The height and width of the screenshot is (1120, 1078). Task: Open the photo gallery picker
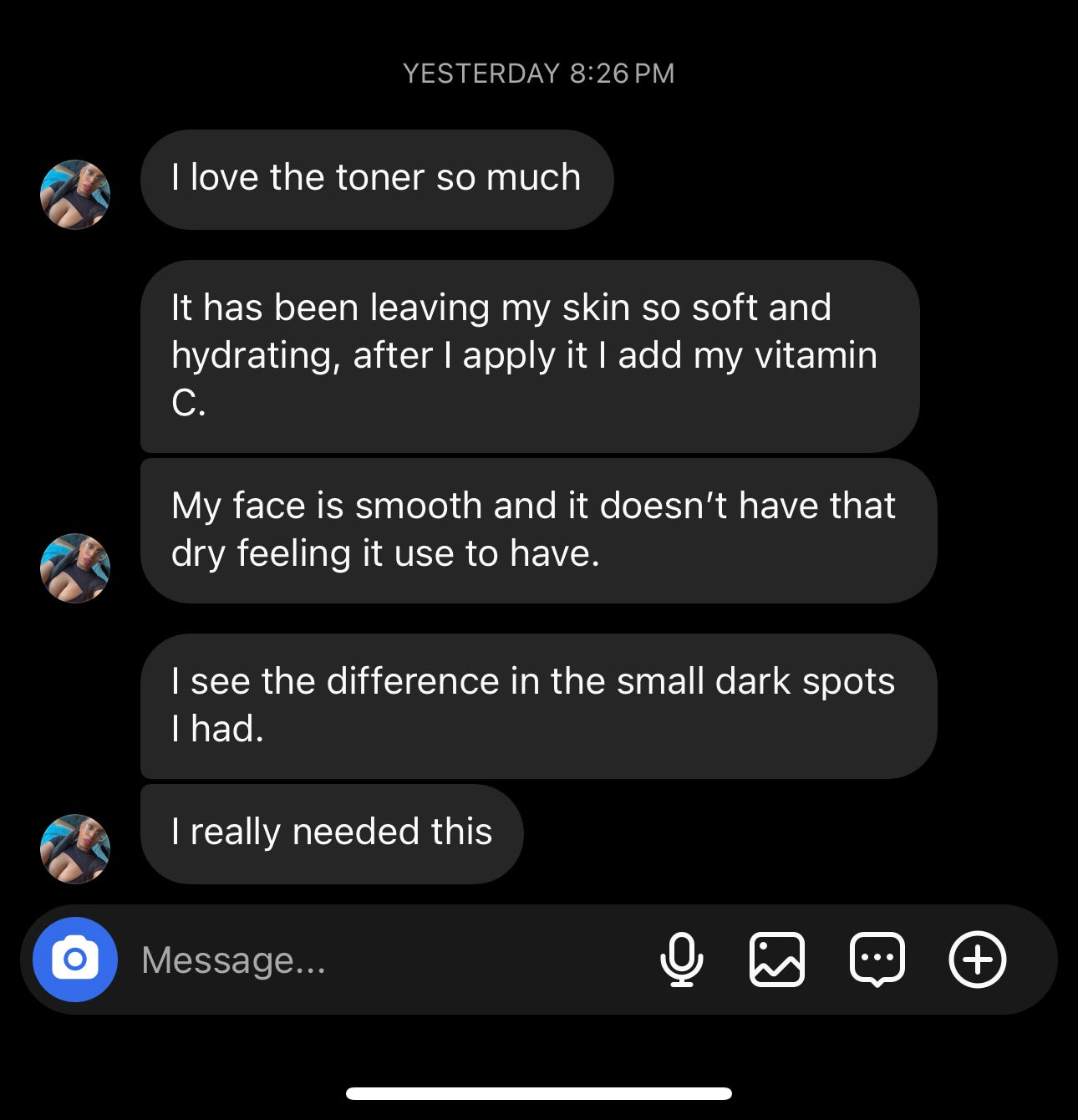click(777, 960)
